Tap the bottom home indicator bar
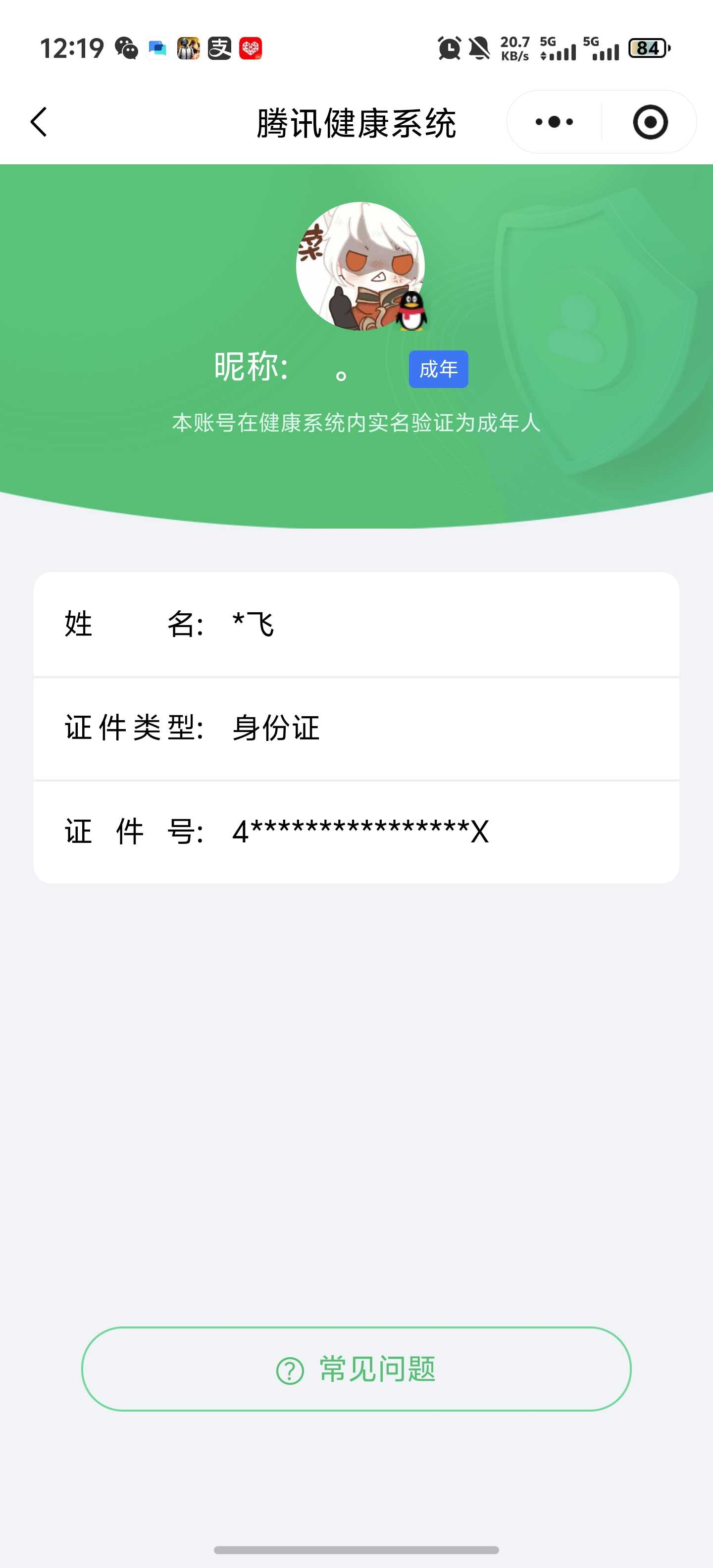The height and width of the screenshot is (1568, 713). tap(356, 1549)
